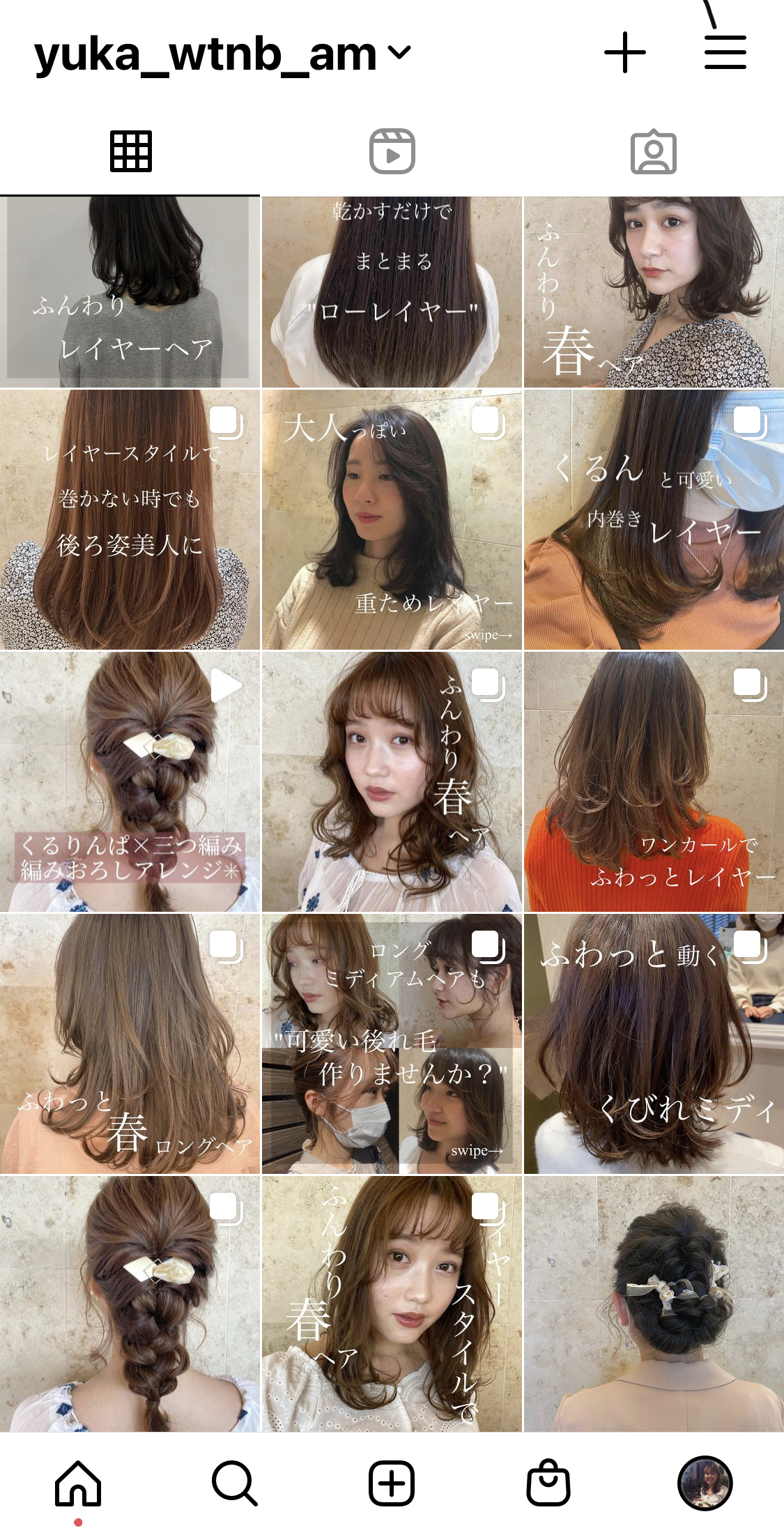Play the くるりんぱ×三つ編み video post
The image size is (784, 1535).
pyautogui.click(x=130, y=781)
